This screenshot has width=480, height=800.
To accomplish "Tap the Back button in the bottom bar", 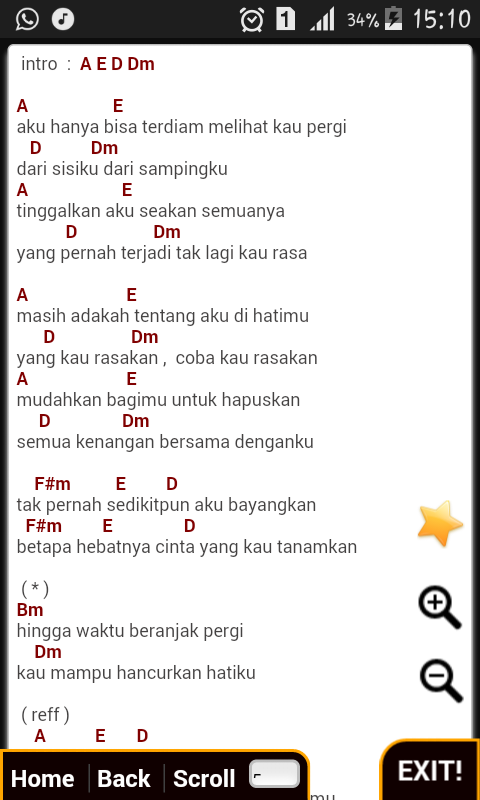I will coord(124,779).
